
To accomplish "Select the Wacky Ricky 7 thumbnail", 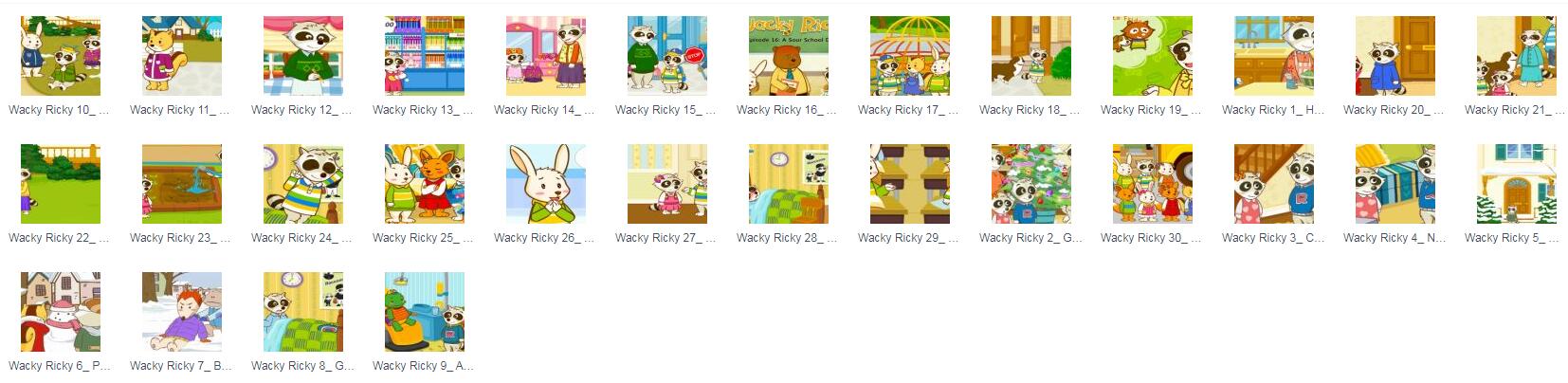I will click(x=181, y=312).
